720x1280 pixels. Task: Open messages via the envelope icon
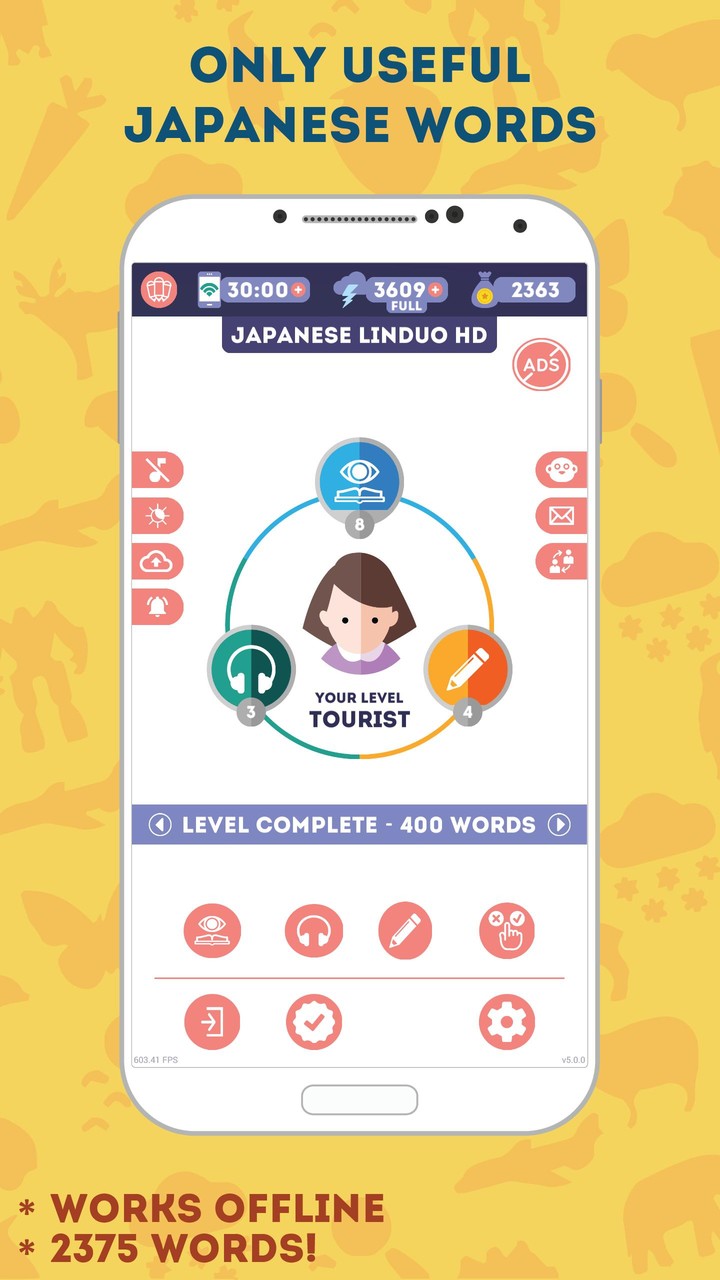[x=563, y=514]
